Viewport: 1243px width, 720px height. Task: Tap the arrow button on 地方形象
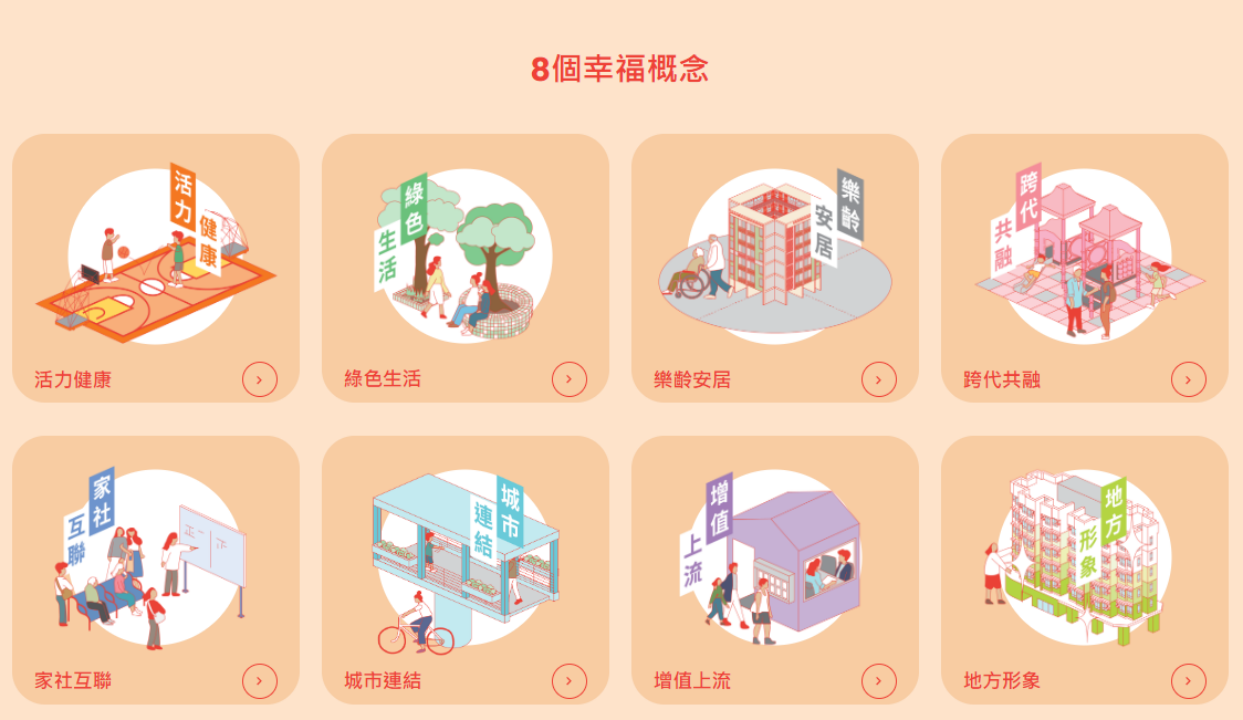click(1188, 681)
